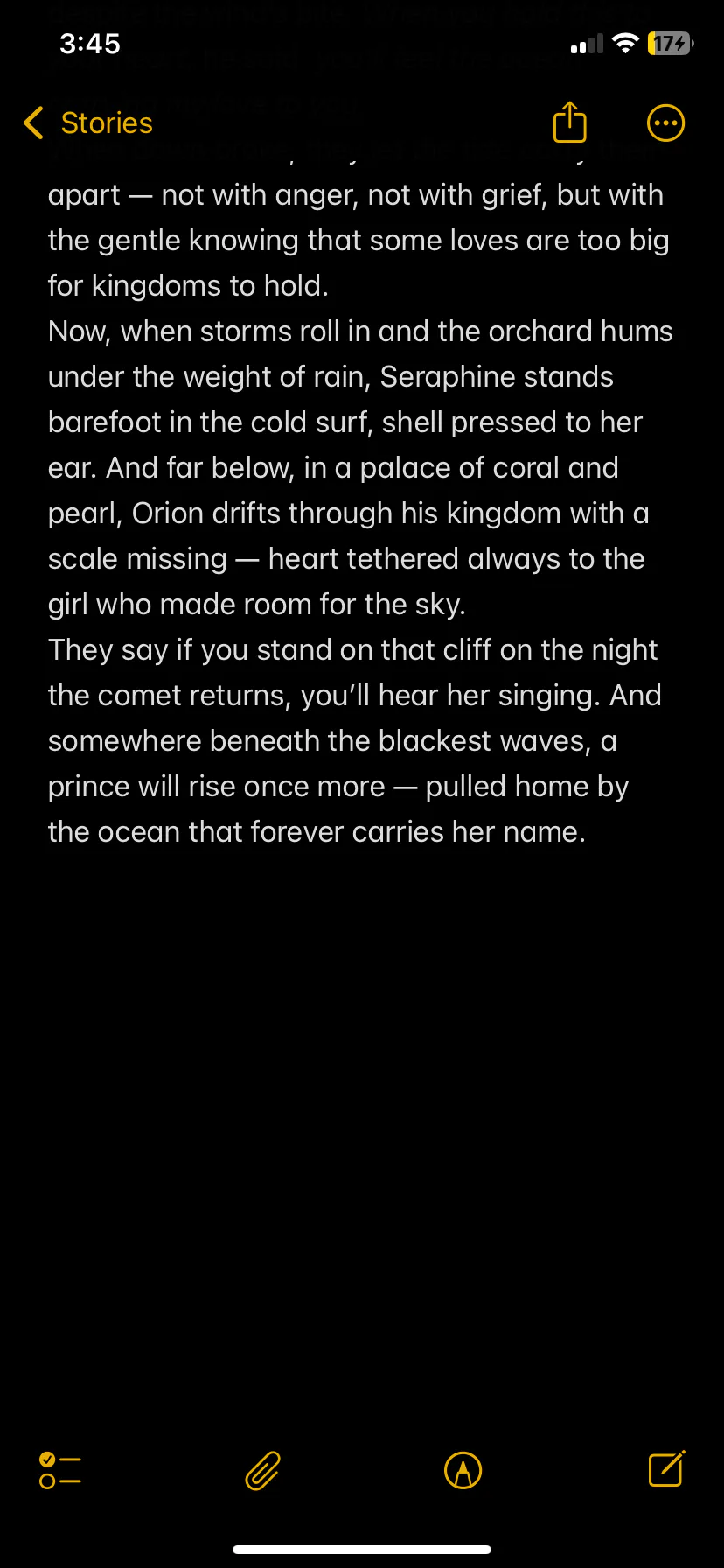The width and height of the screenshot is (724, 1568).
Task: Open the more options menu
Action: 665,123
